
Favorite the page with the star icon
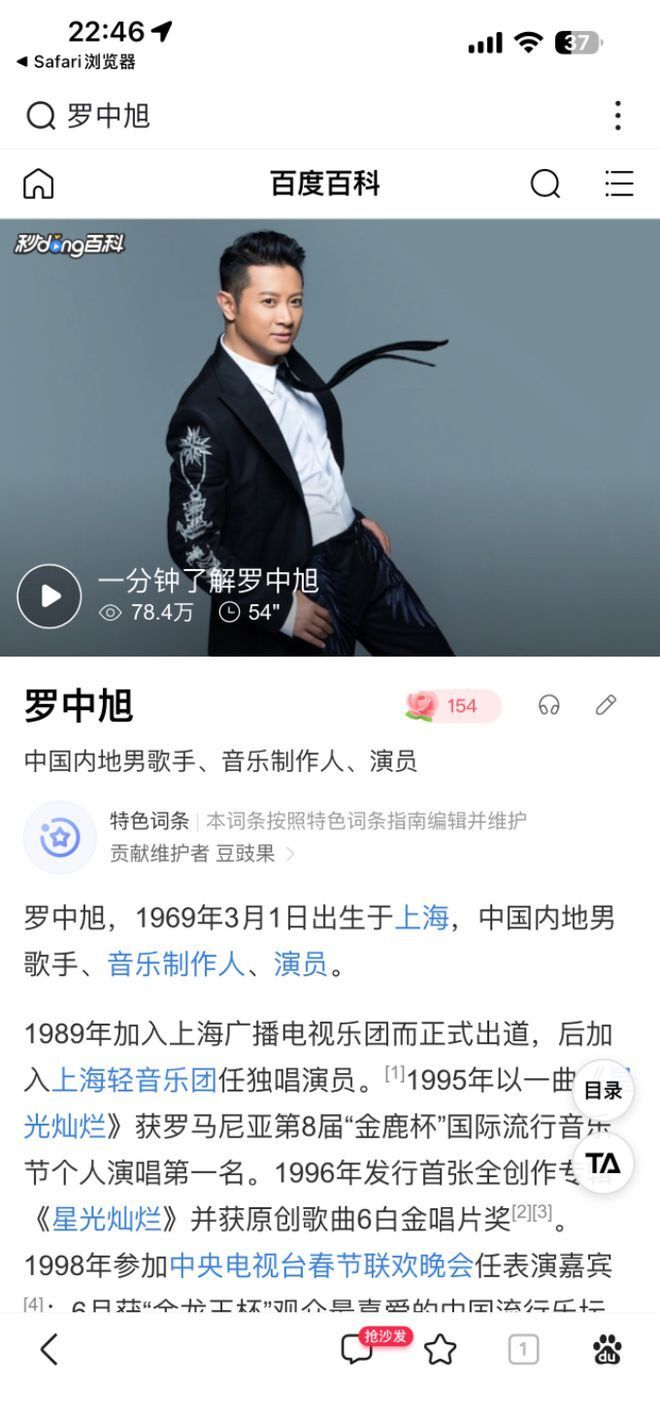pyautogui.click(x=440, y=1351)
